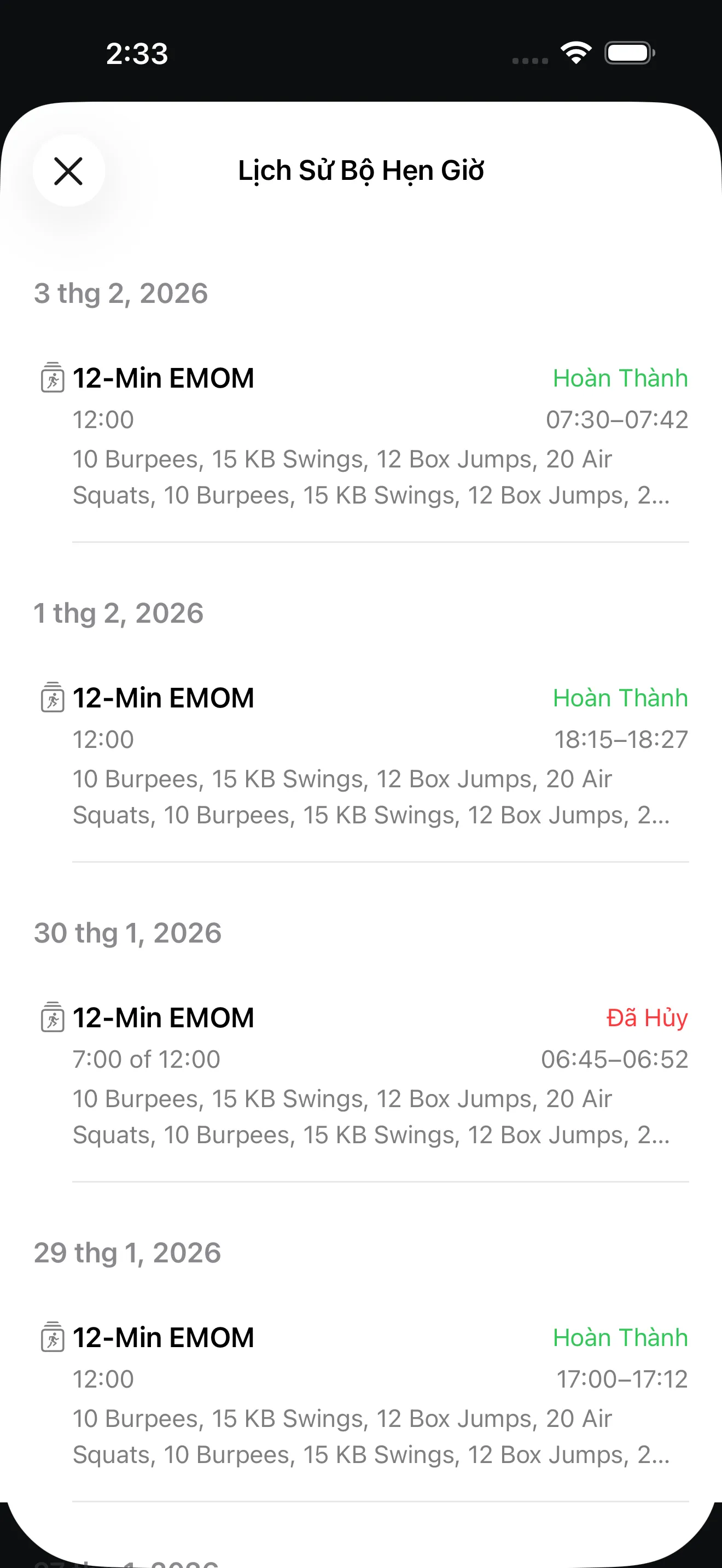
Task: Tap the green Hoàn Thành label on the top entry
Action: click(620, 378)
